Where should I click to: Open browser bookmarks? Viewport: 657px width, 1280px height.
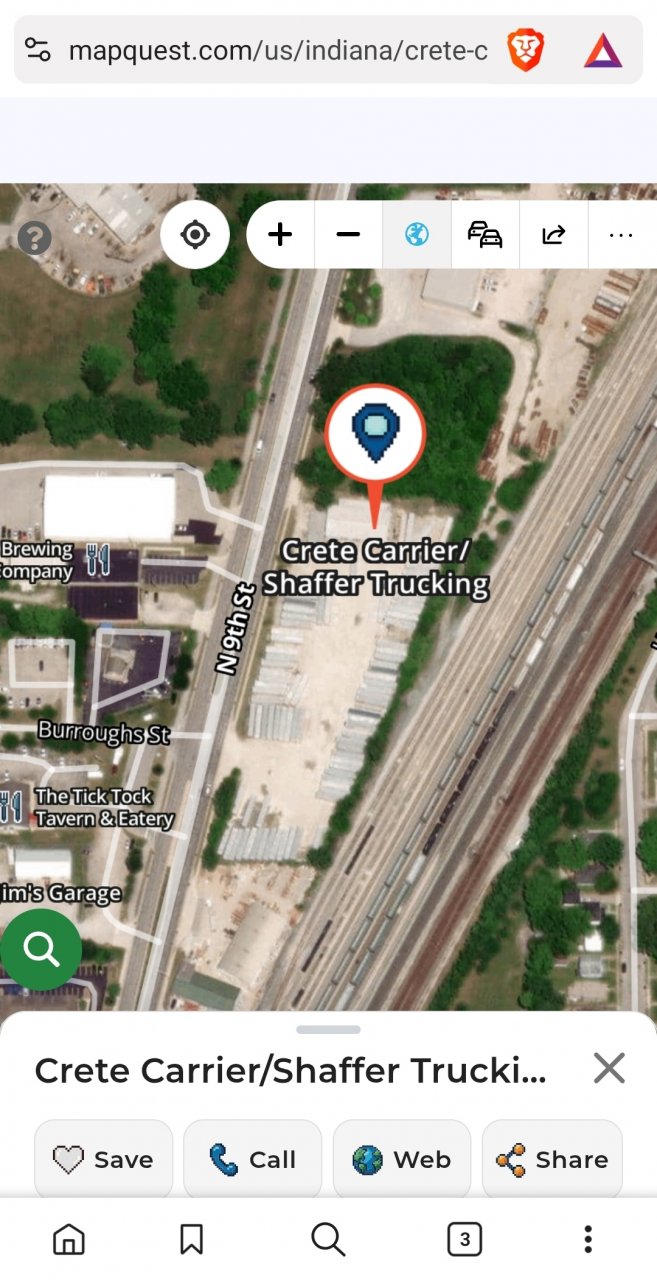point(191,1240)
